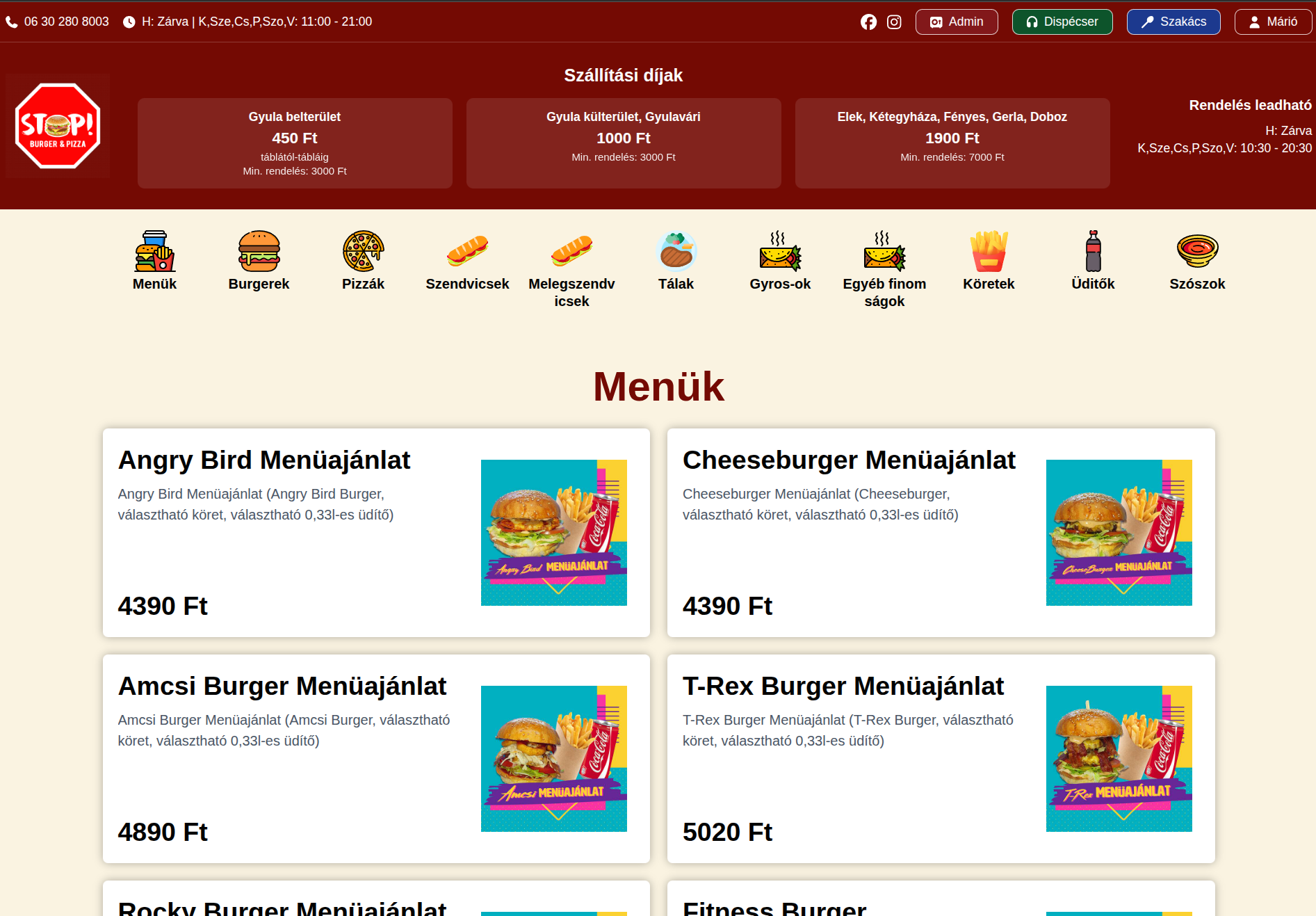View the Gyros-ok category
Image resolution: width=1316 pixels, height=916 pixels.
pos(780,261)
